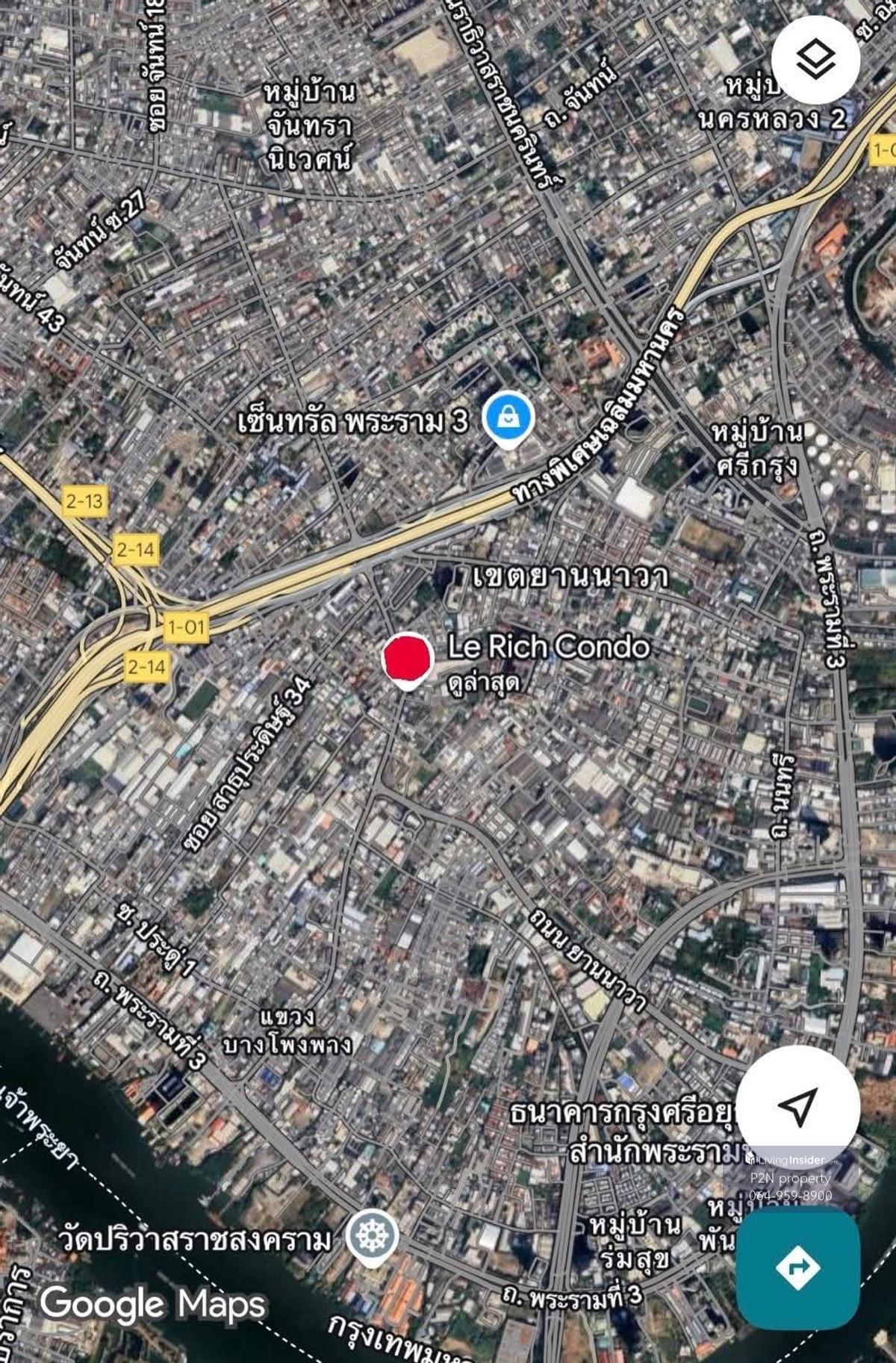Tap the directions floating button

(797, 1267)
